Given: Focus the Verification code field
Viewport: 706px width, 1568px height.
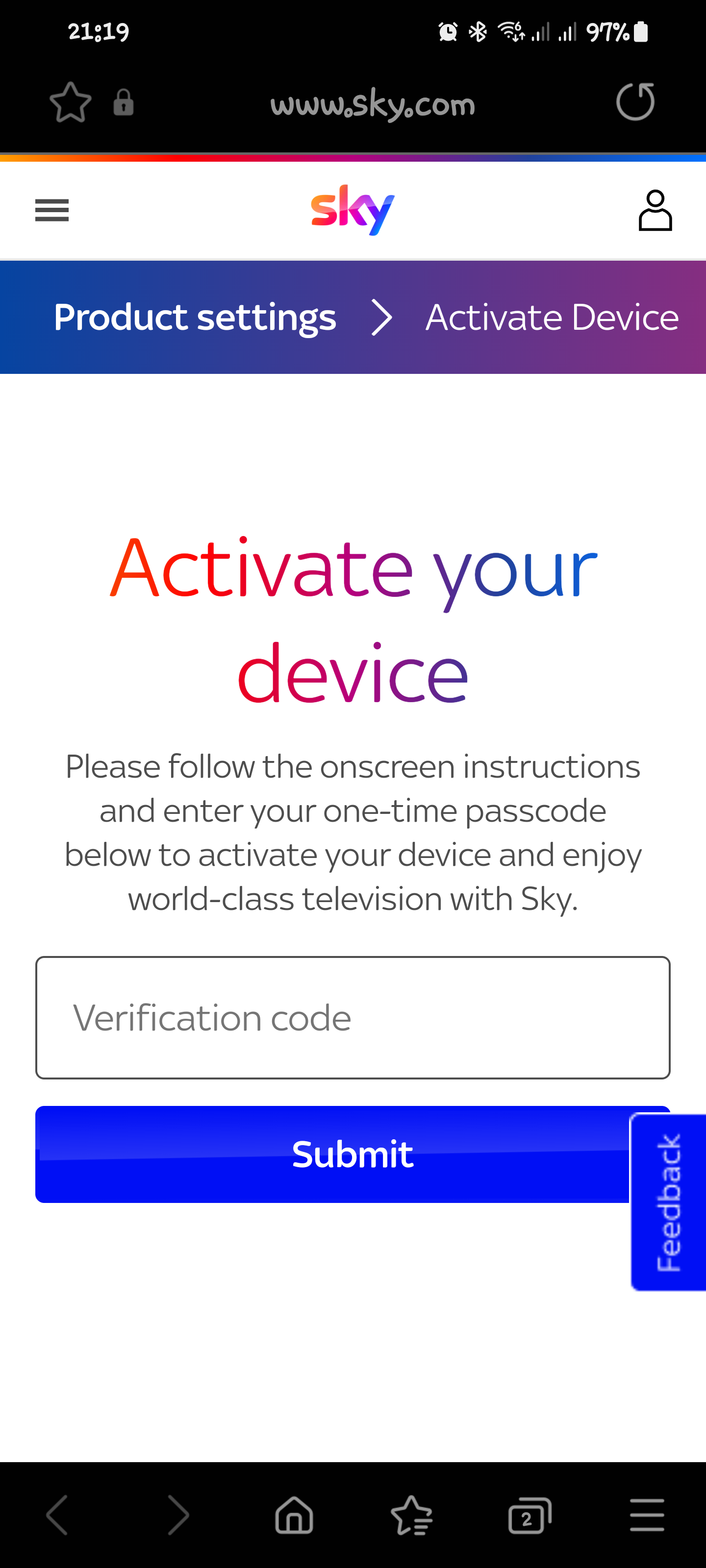Looking at the screenshot, I should click(353, 1017).
